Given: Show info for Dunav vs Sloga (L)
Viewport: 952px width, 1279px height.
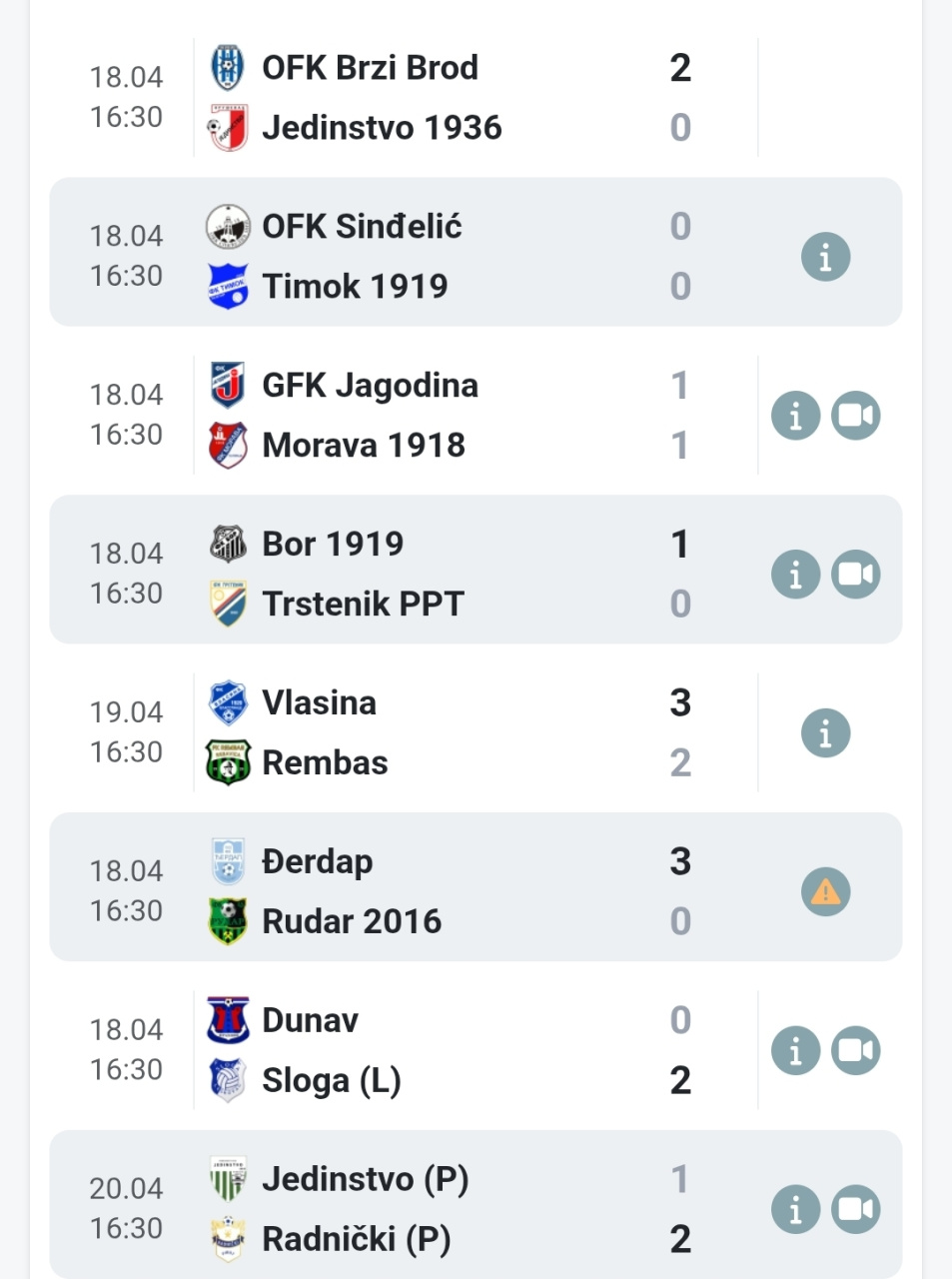Looking at the screenshot, I should (x=795, y=1050).
